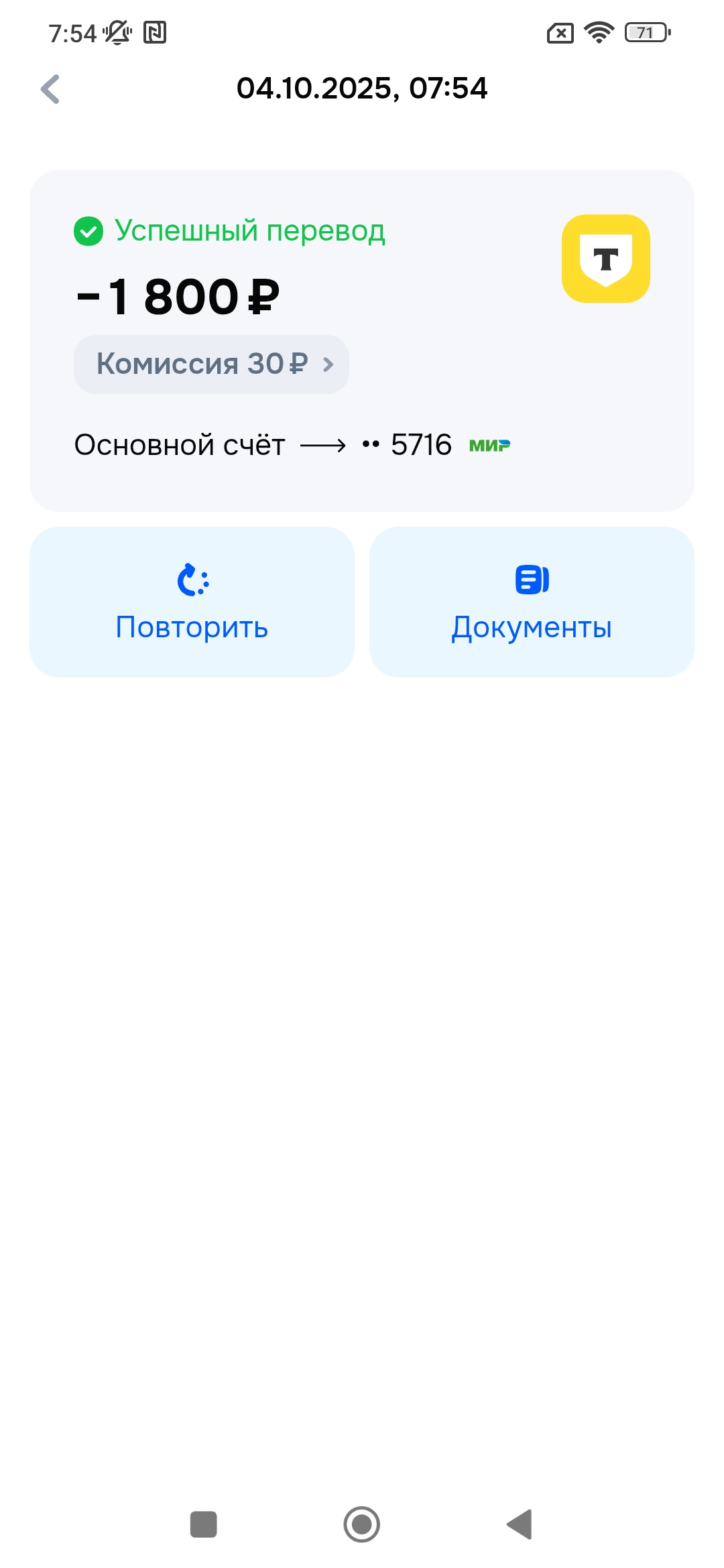
Task: Tap Повторить to repeat the transfer
Action: (192, 602)
